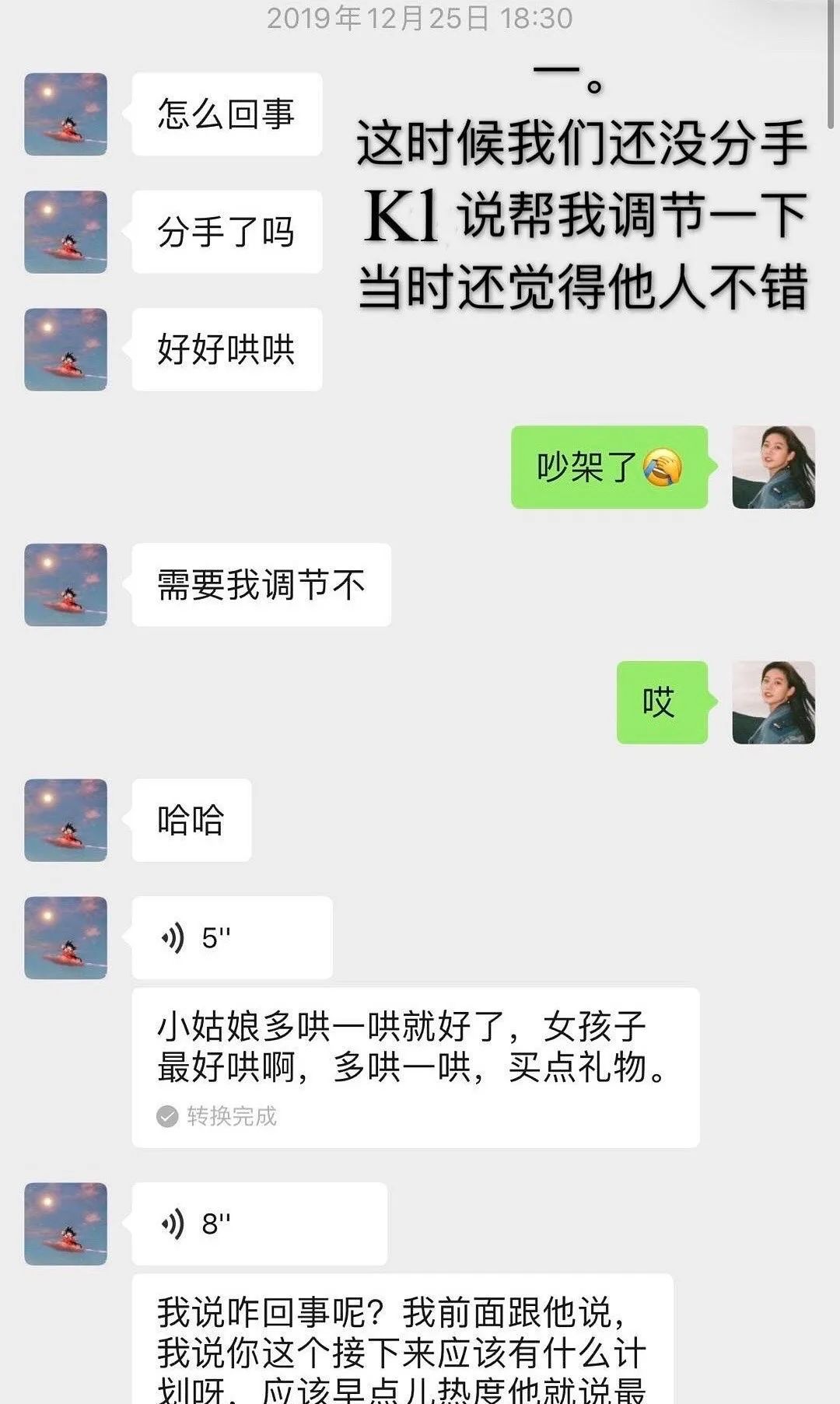This screenshot has width=840, height=1404.
Task: Play the 8-second voice message
Action: click(x=258, y=1224)
